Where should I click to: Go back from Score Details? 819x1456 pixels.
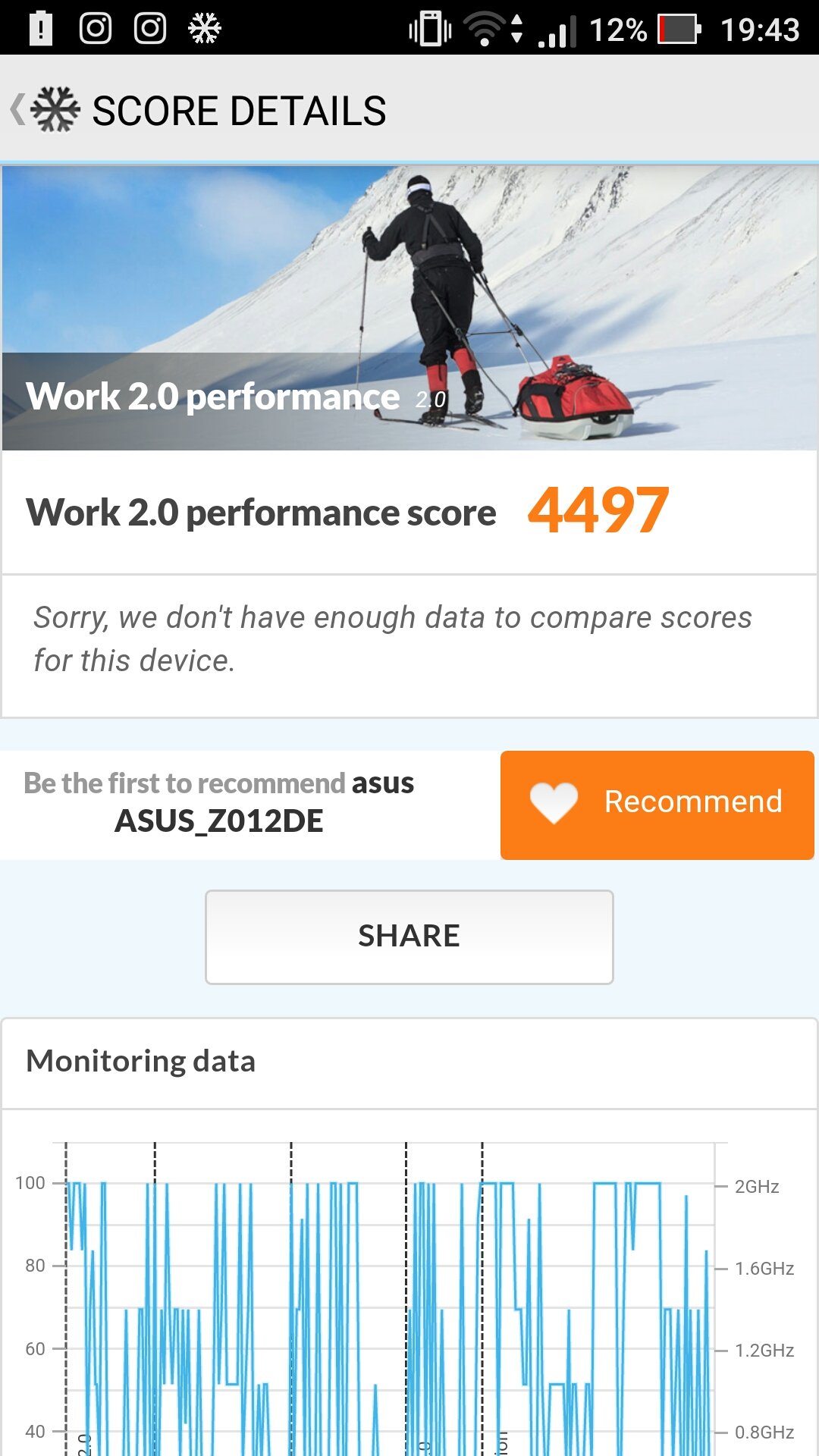pos(44,110)
